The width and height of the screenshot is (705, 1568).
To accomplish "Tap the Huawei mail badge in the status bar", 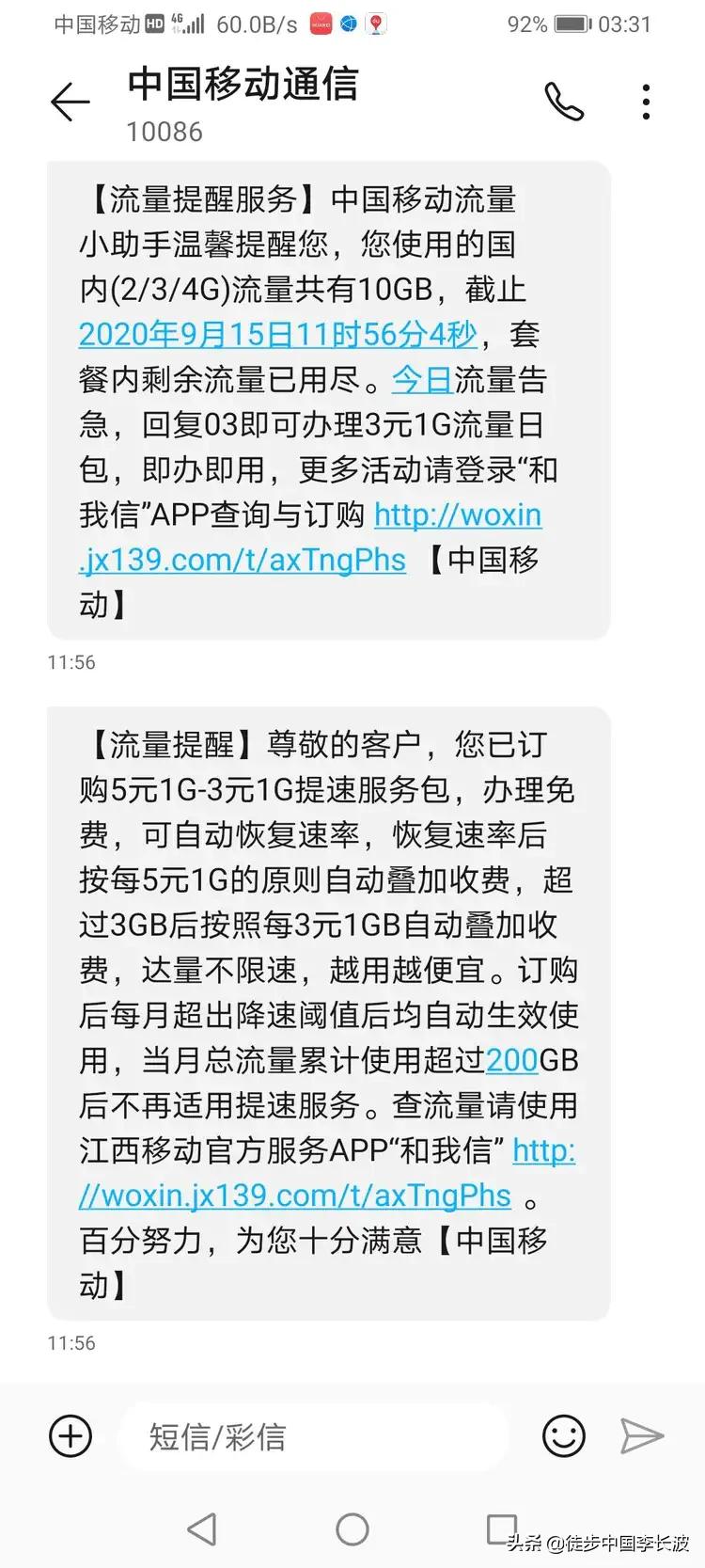I will [321, 24].
